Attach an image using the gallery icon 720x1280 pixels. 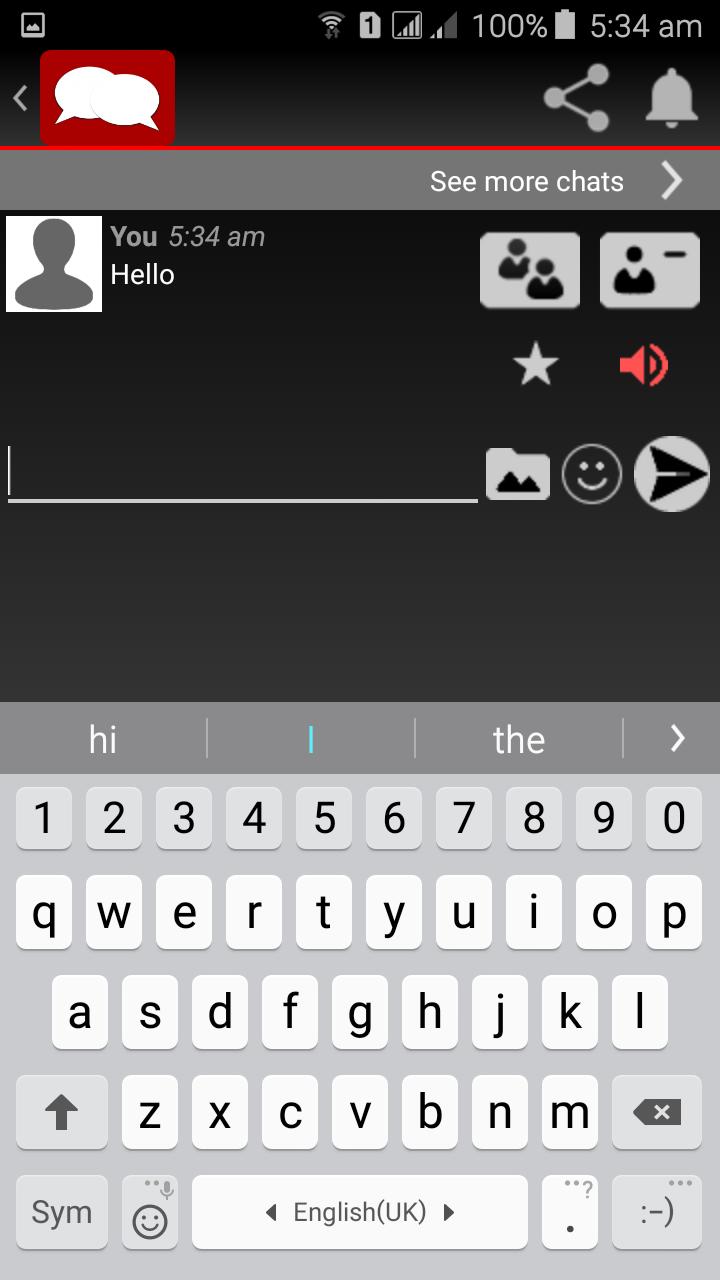pos(517,472)
